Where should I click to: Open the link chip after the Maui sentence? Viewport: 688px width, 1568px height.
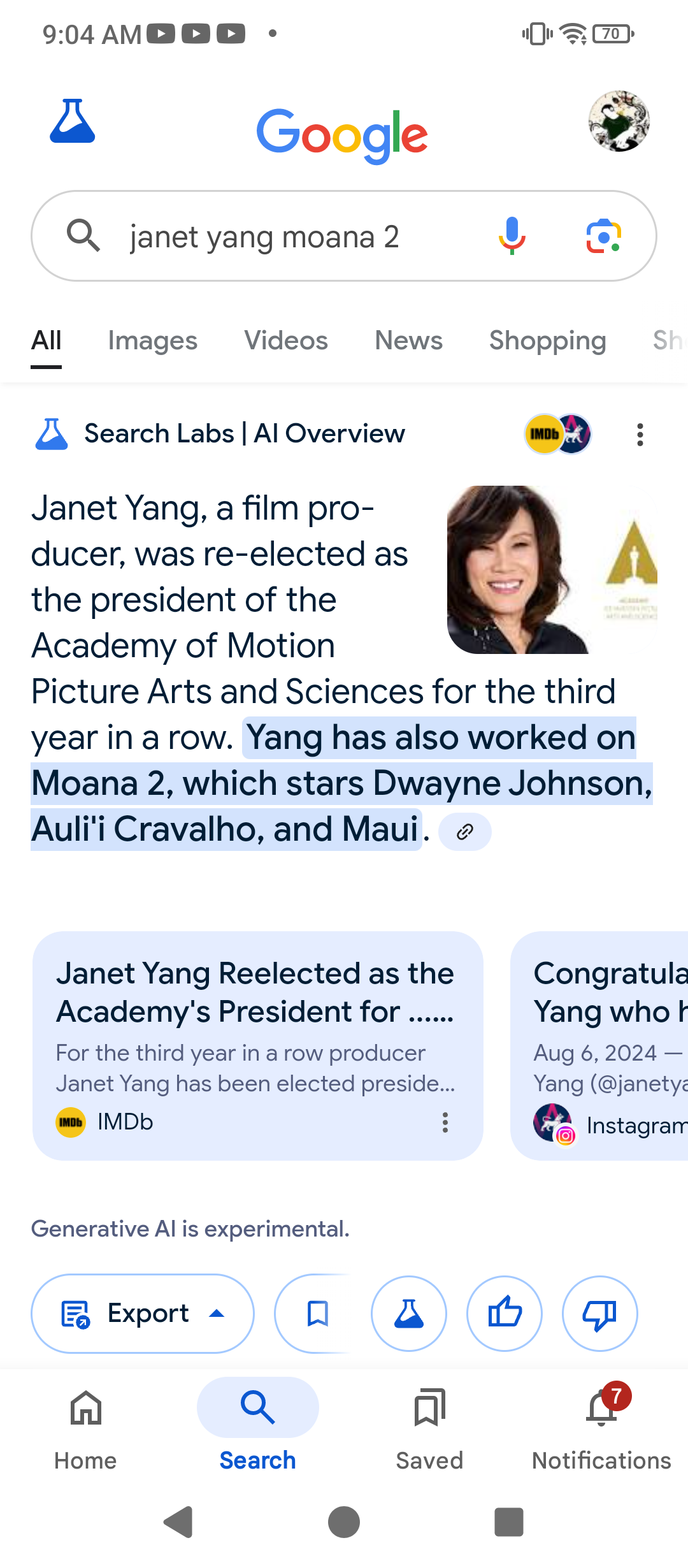coord(465,832)
